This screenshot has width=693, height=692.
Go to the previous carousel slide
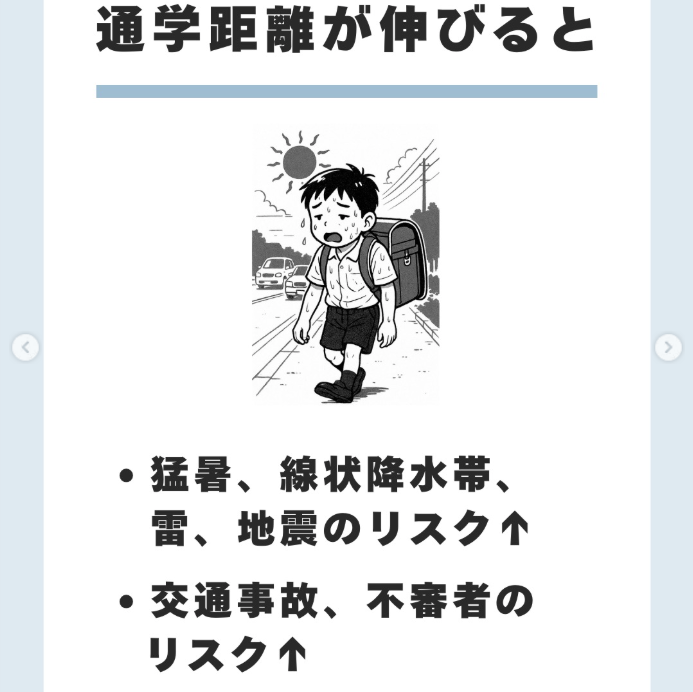tap(25, 348)
